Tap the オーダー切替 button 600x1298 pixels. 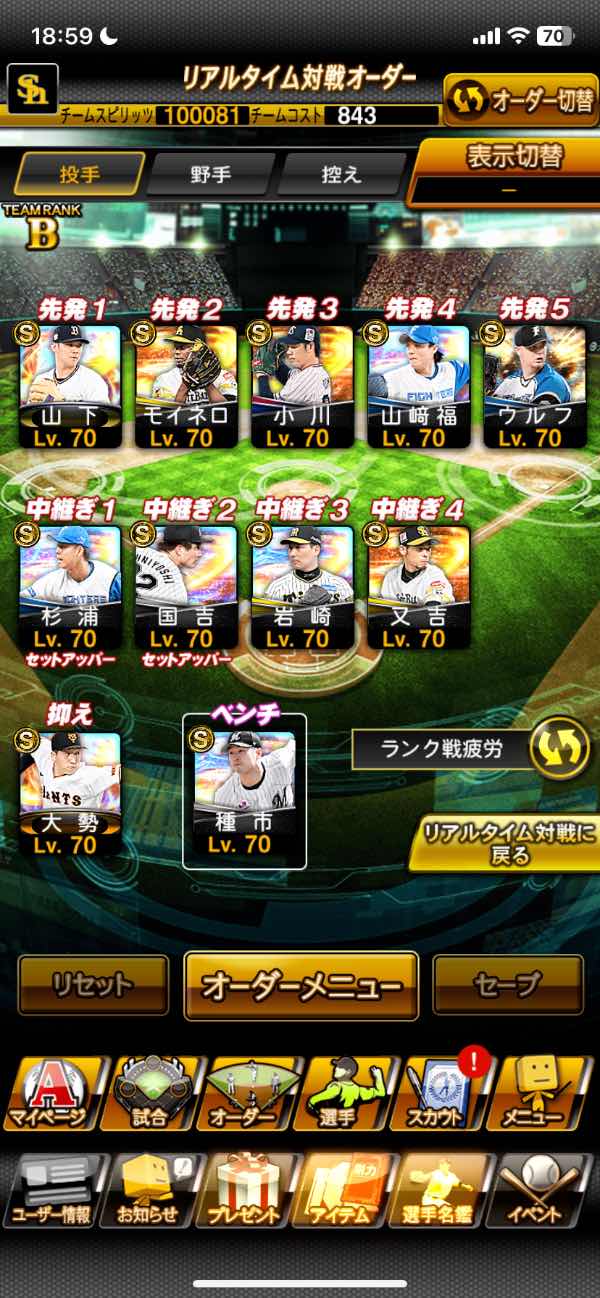click(520, 100)
